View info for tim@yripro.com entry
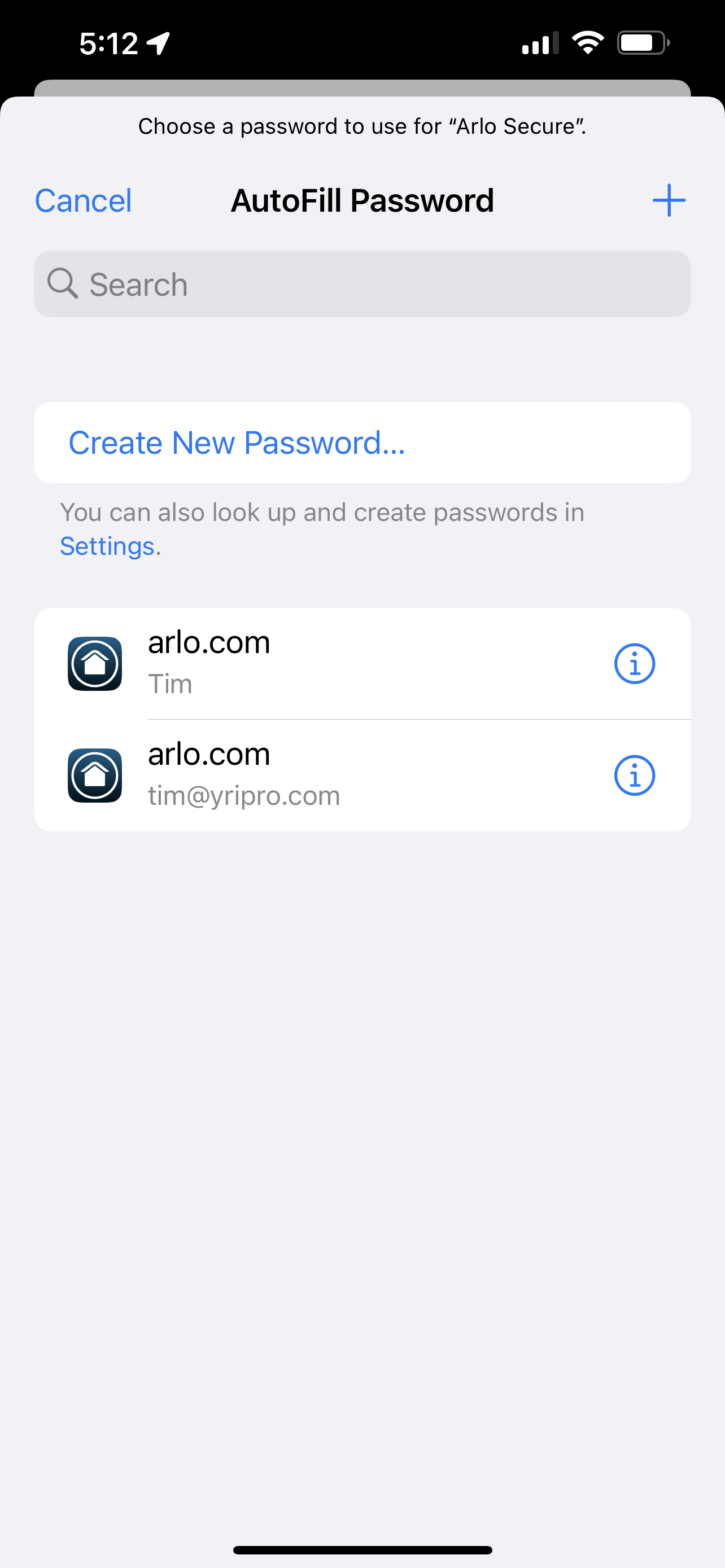Screen dimensions: 725x1568 coord(634,776)
